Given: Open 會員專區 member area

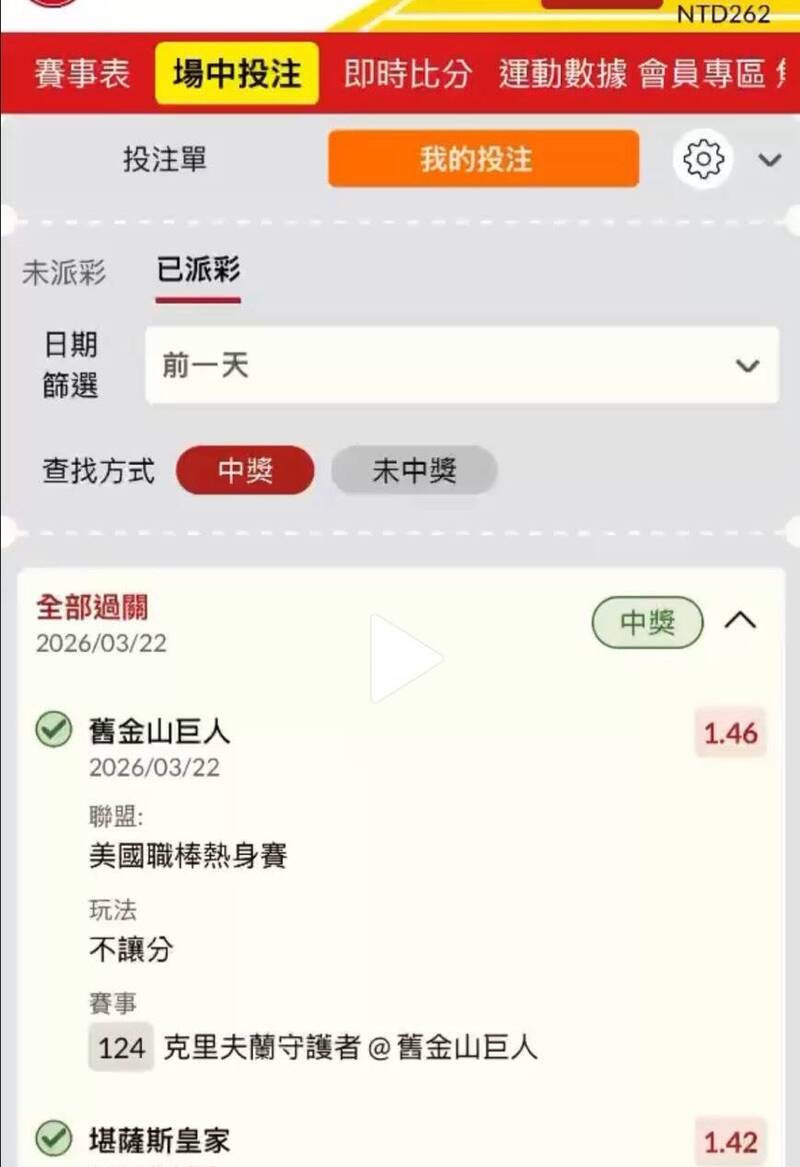Looking at the screenshot, I should click(x=702, y=74).
